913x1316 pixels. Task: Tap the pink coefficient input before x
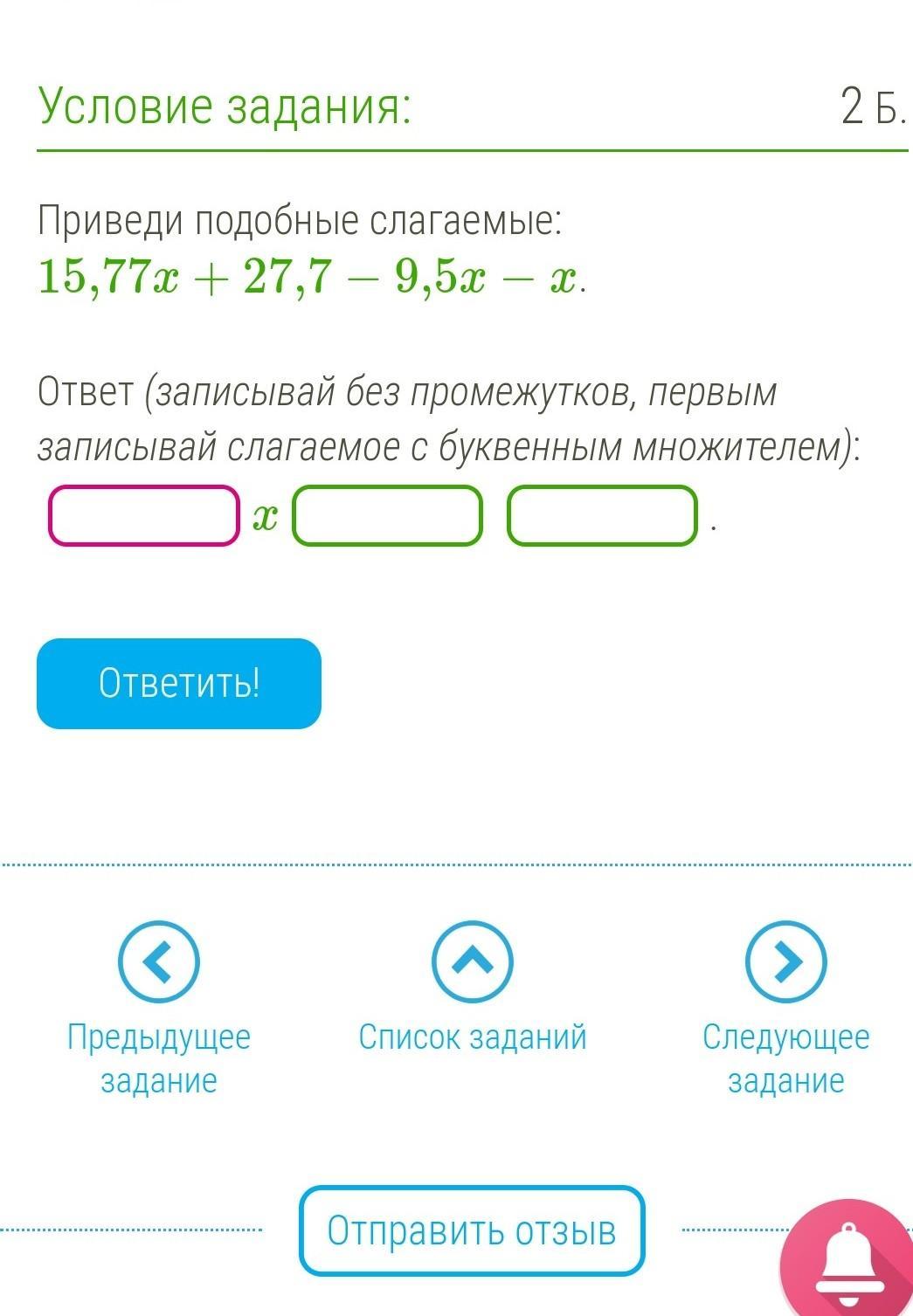coord(144,516)
